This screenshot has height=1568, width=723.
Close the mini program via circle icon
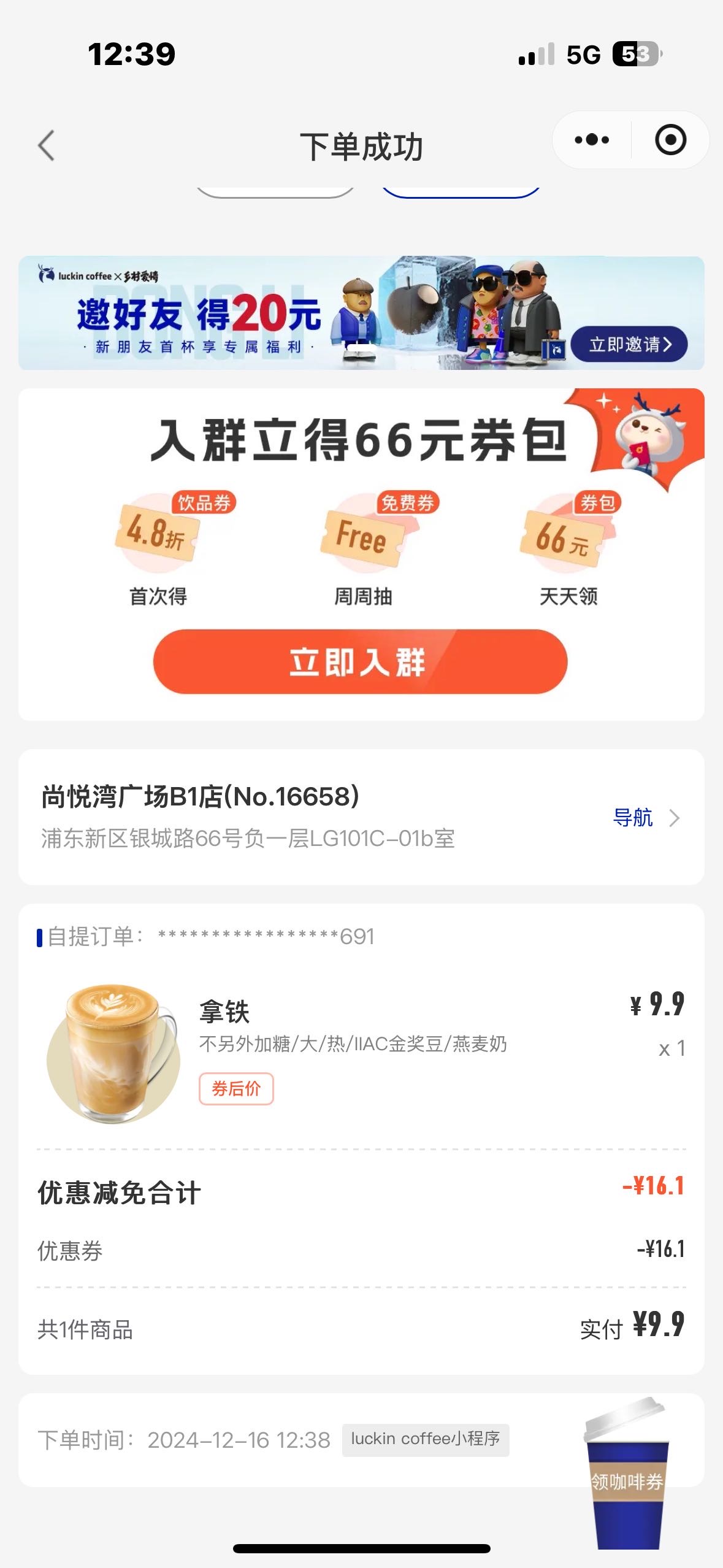tap(670, 140)
